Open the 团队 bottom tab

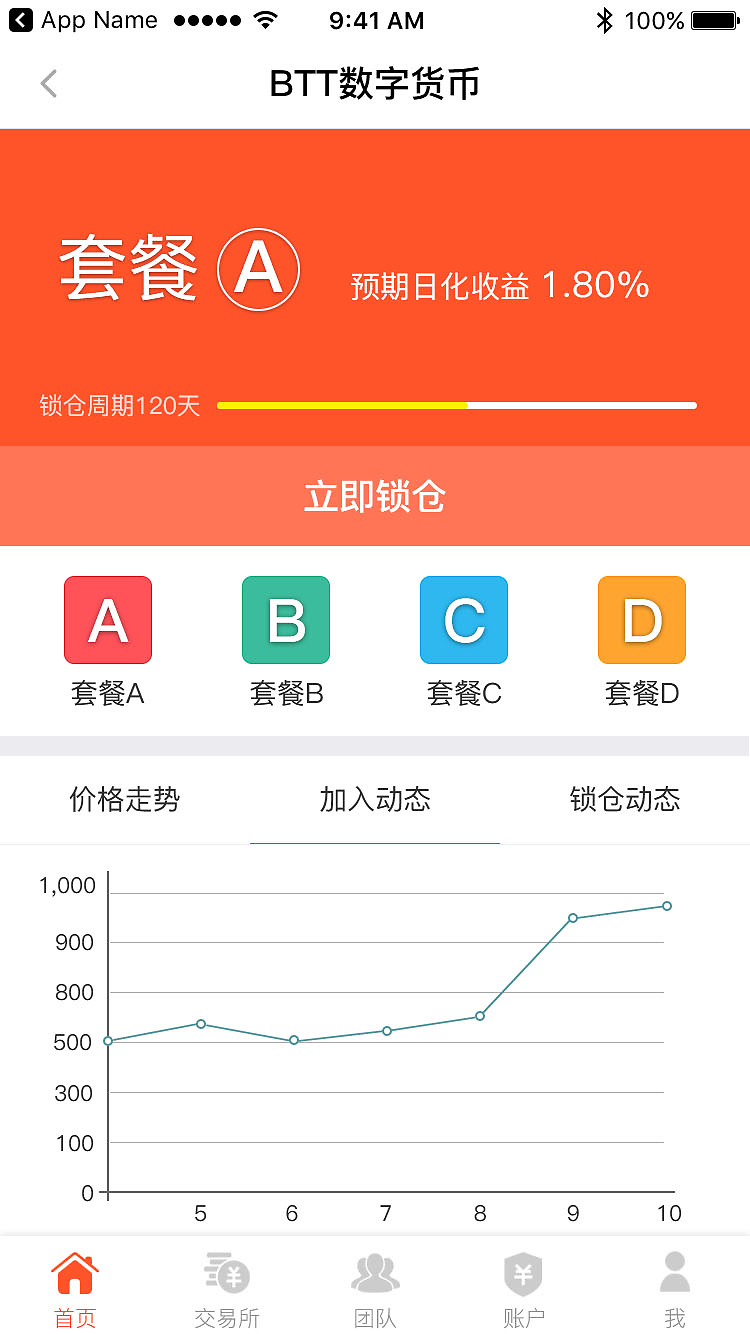pos(375,1288)
